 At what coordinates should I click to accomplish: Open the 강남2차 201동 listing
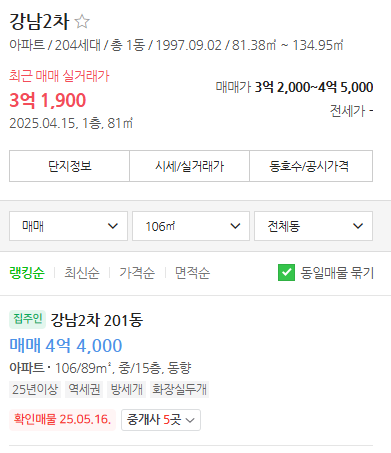(97, 320)
